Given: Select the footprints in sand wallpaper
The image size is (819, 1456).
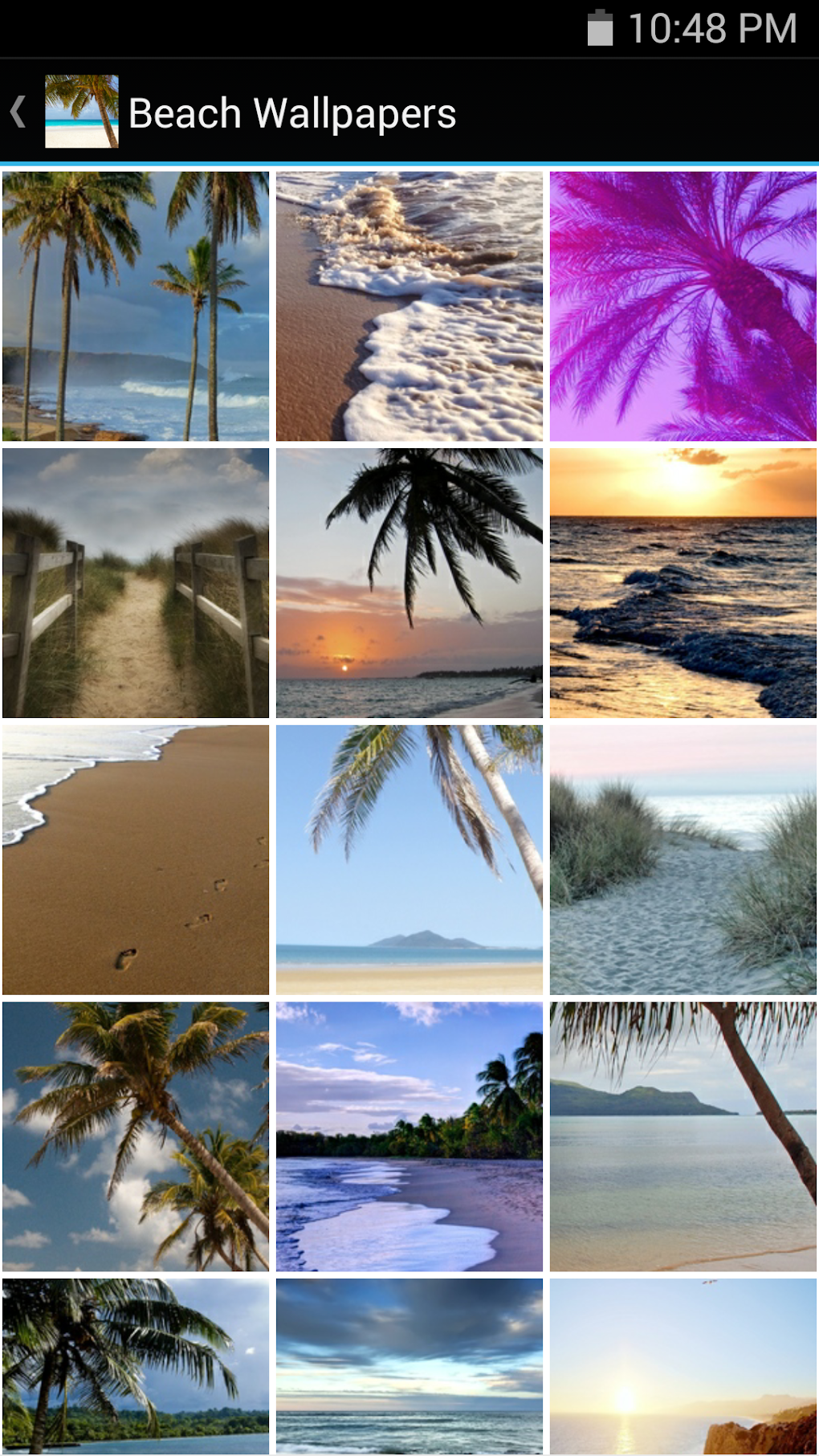Looking at the screenshot, I should point(136,860).
